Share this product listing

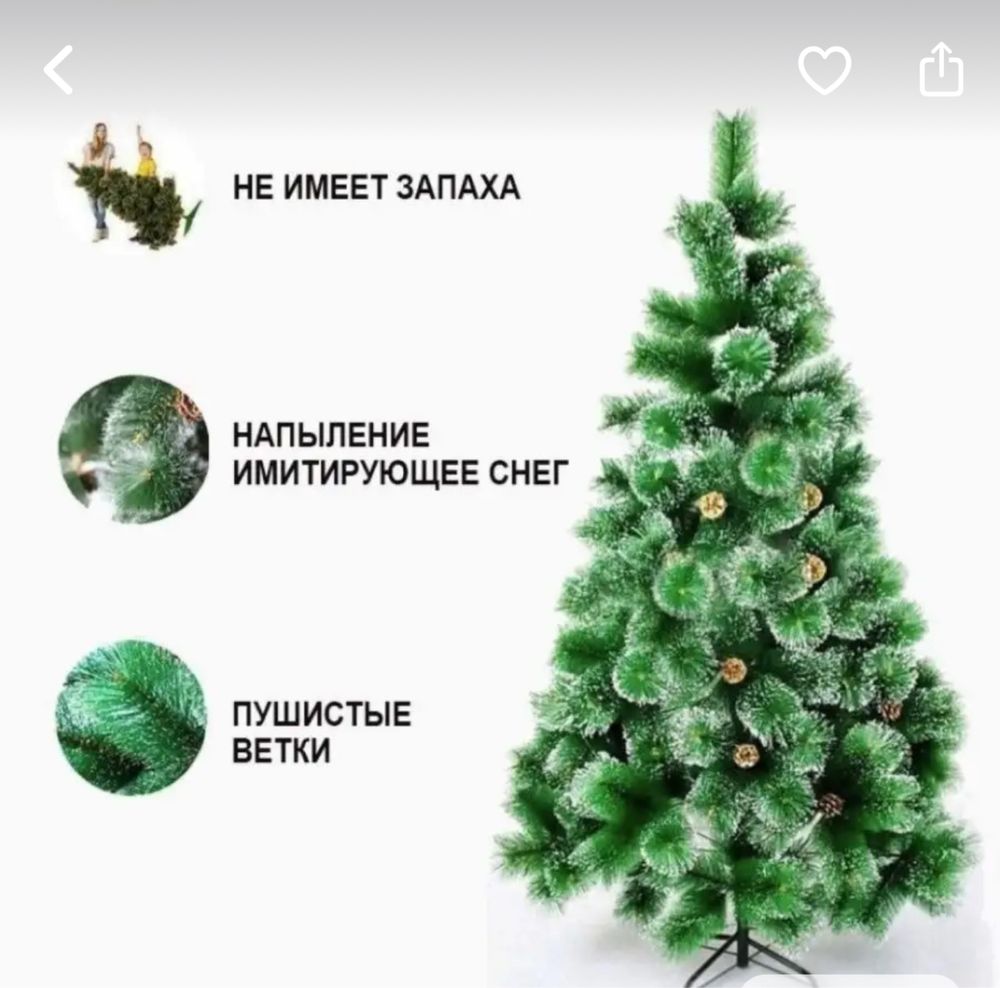point(940,72)
